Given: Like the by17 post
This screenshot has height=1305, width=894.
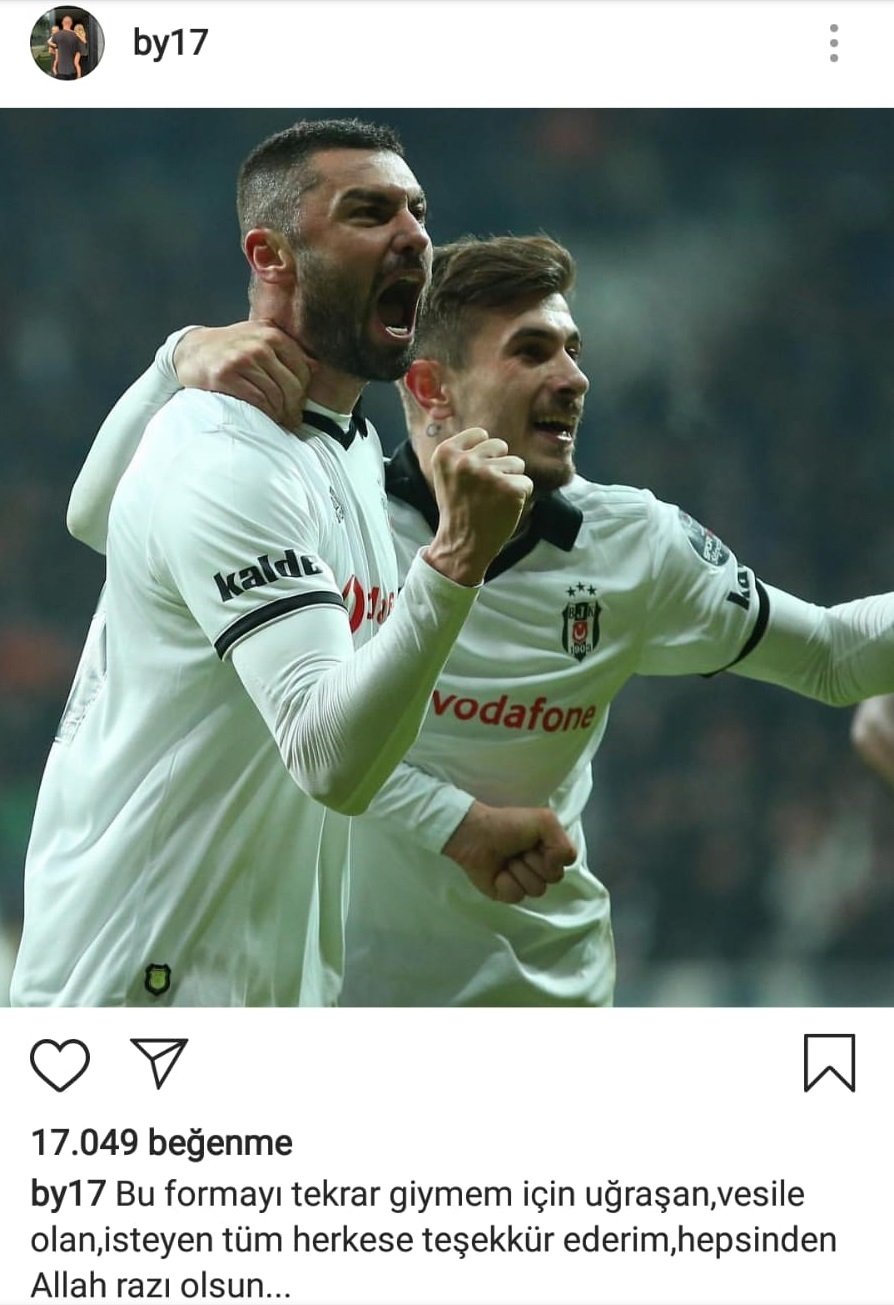Looking at the screenshot, I should (x=60, y=1064).
